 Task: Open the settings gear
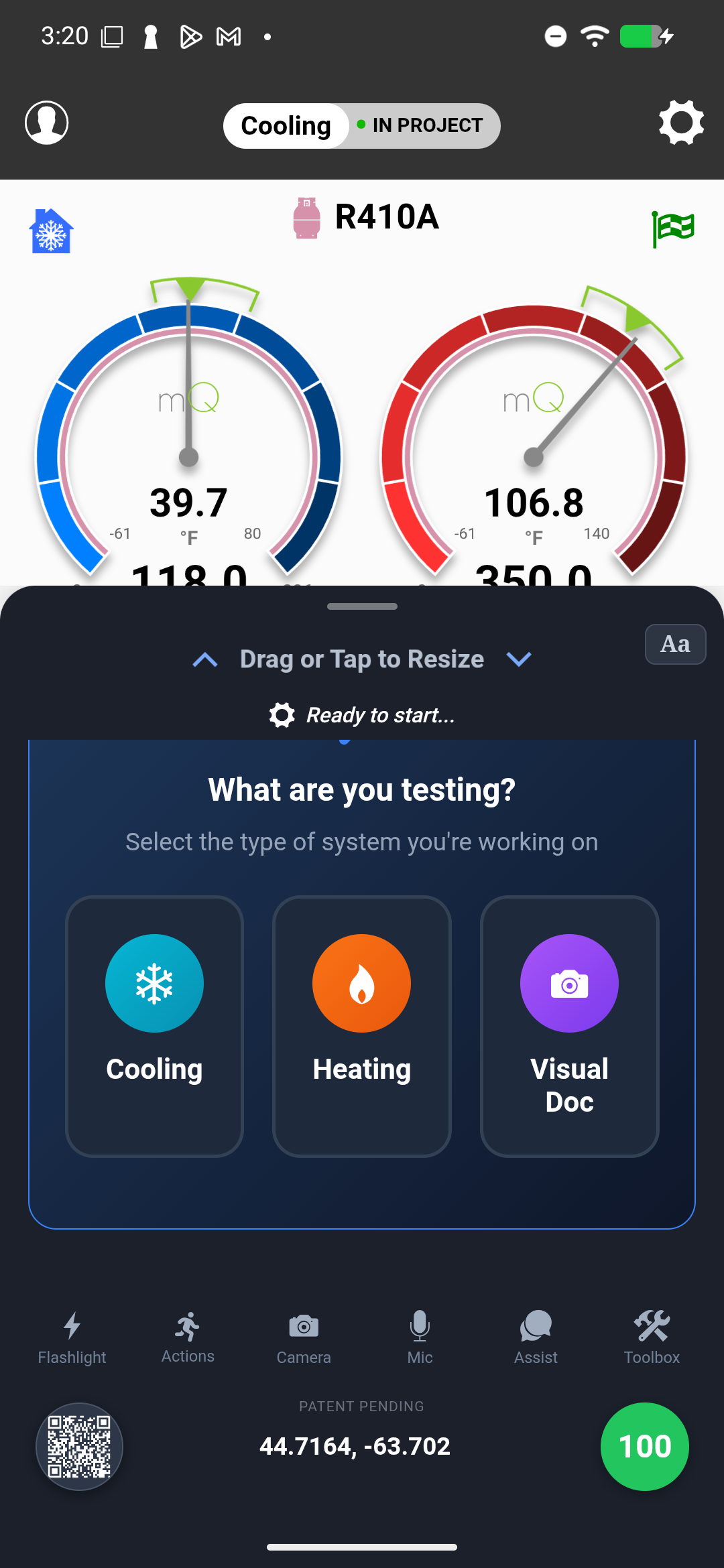(x=681, y=123)
